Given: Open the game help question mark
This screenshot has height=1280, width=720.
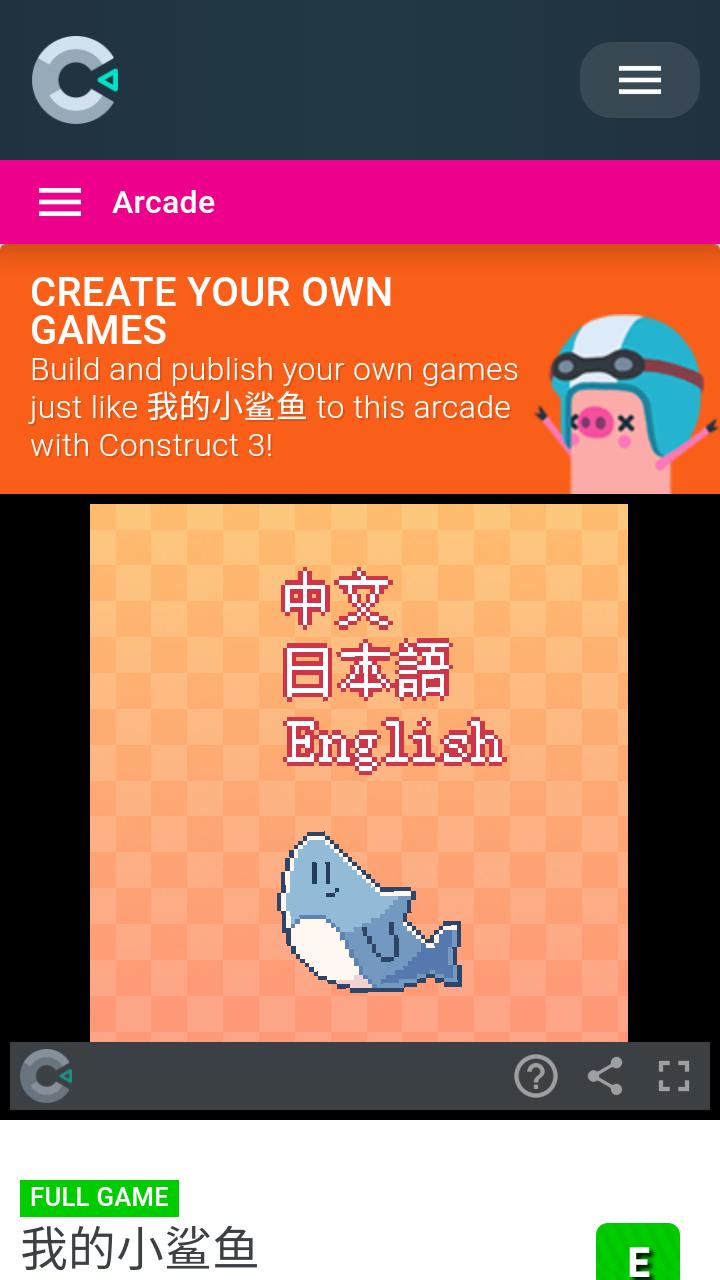Looking at the screenshot, I should pyautogui.click(x=536, y=1077).
